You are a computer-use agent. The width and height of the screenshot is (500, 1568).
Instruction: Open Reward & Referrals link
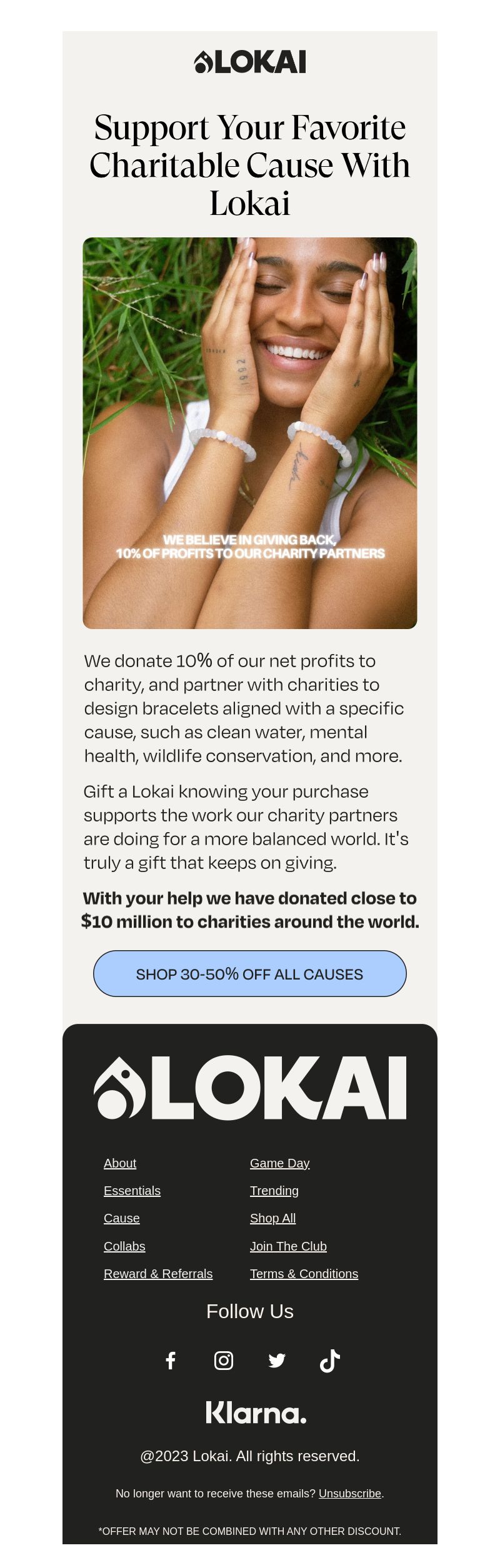pos(158,1274)
